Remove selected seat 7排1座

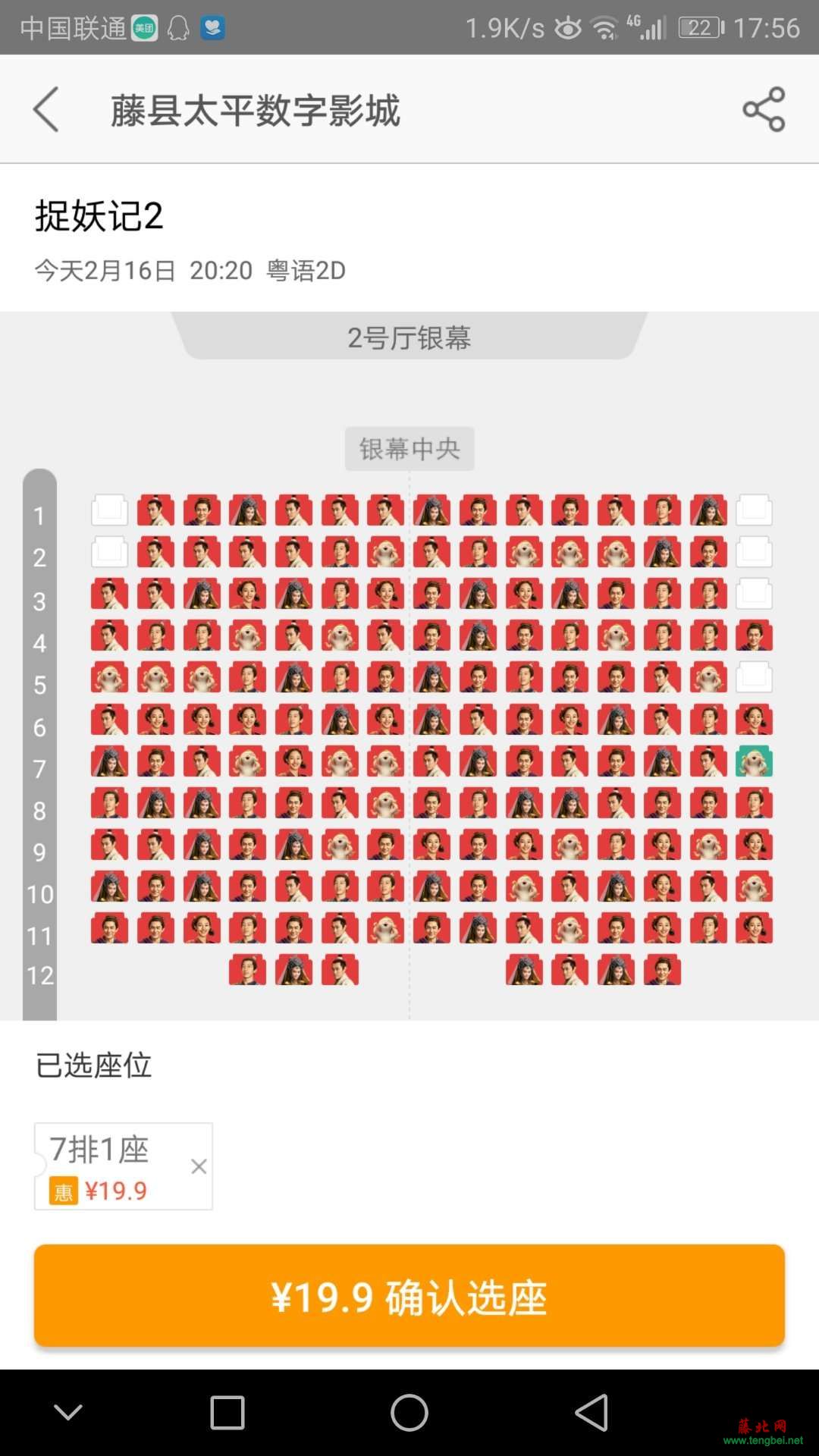[199, 1166]
